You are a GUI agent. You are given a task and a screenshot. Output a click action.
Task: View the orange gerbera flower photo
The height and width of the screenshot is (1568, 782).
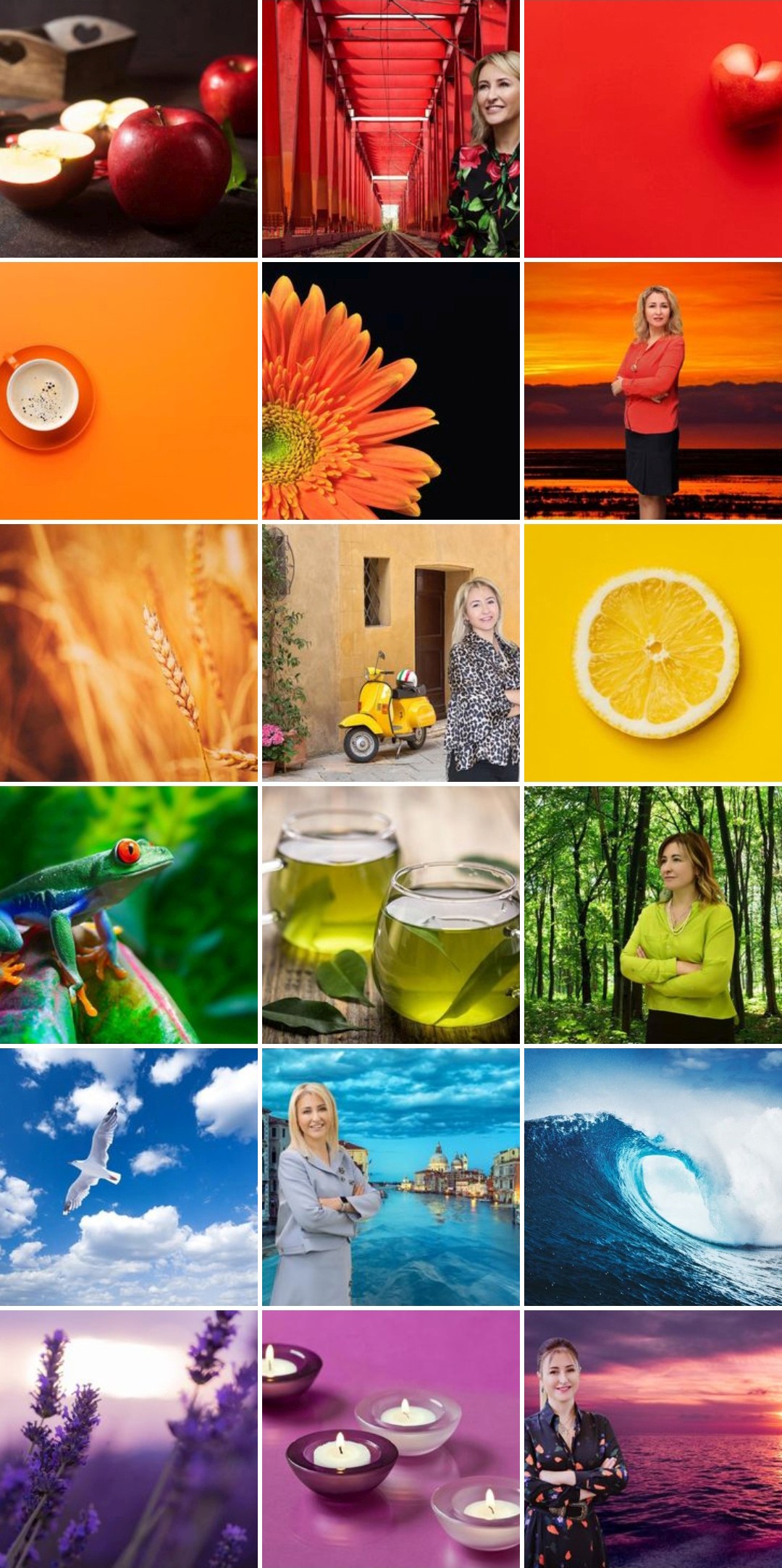tap(391, 391)
